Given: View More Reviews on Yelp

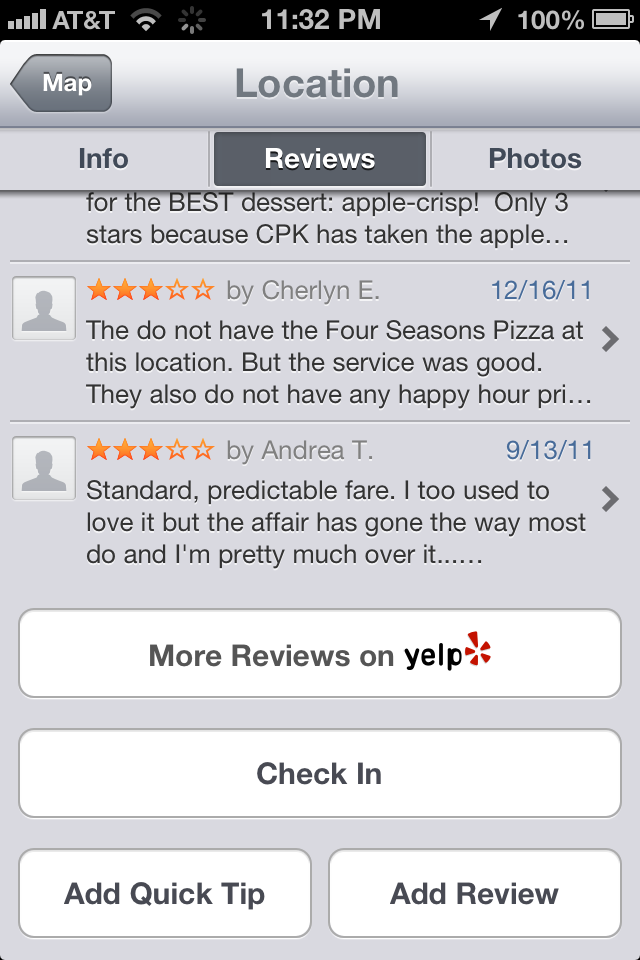Looking at the screenshot, I should 320,655.
